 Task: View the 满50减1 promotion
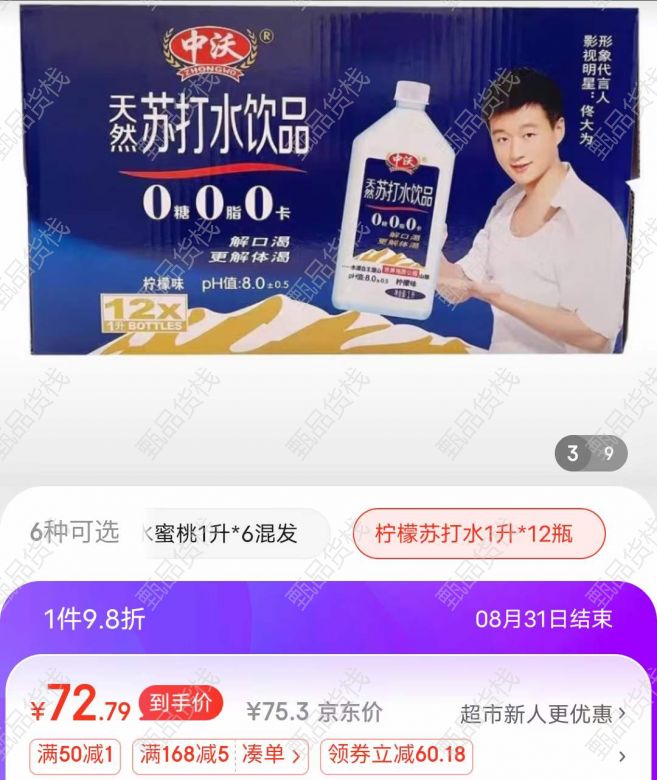pos(75,755)
